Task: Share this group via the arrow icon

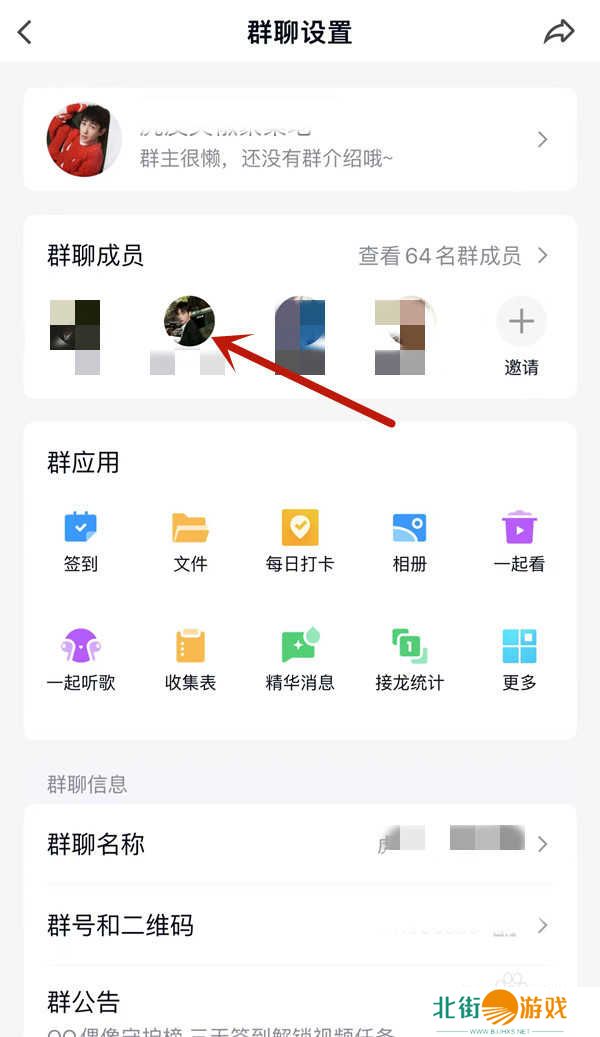Action: pyautogui.click(x=559, y=32)
